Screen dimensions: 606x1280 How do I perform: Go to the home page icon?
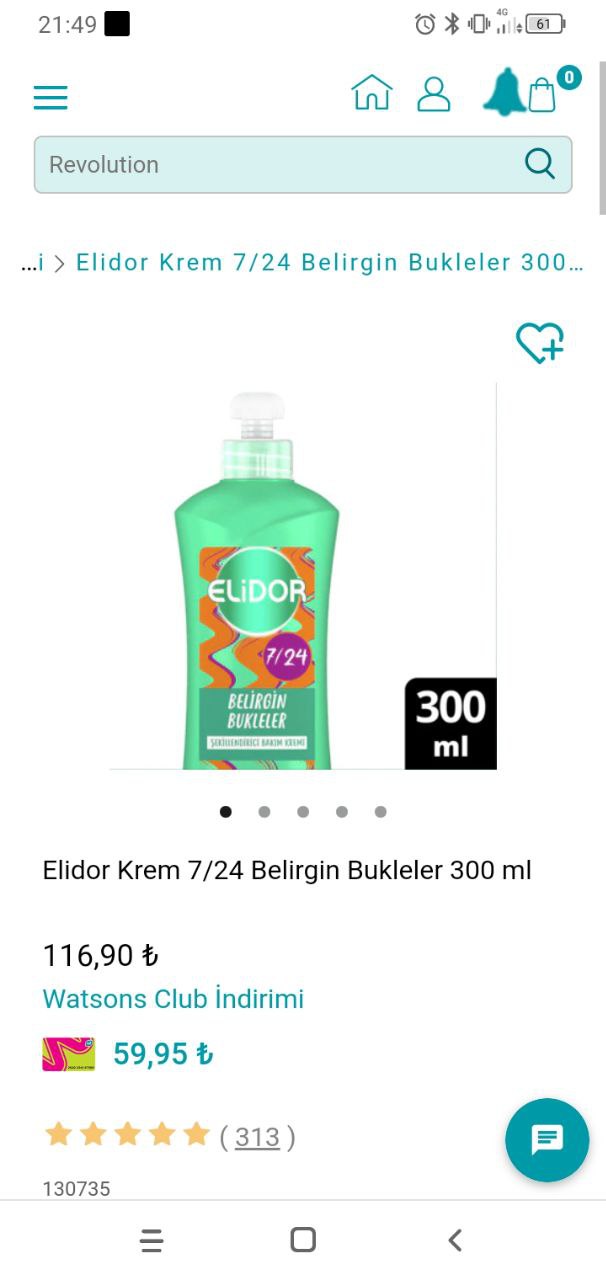pyautogui.click(x=372, y=93)
